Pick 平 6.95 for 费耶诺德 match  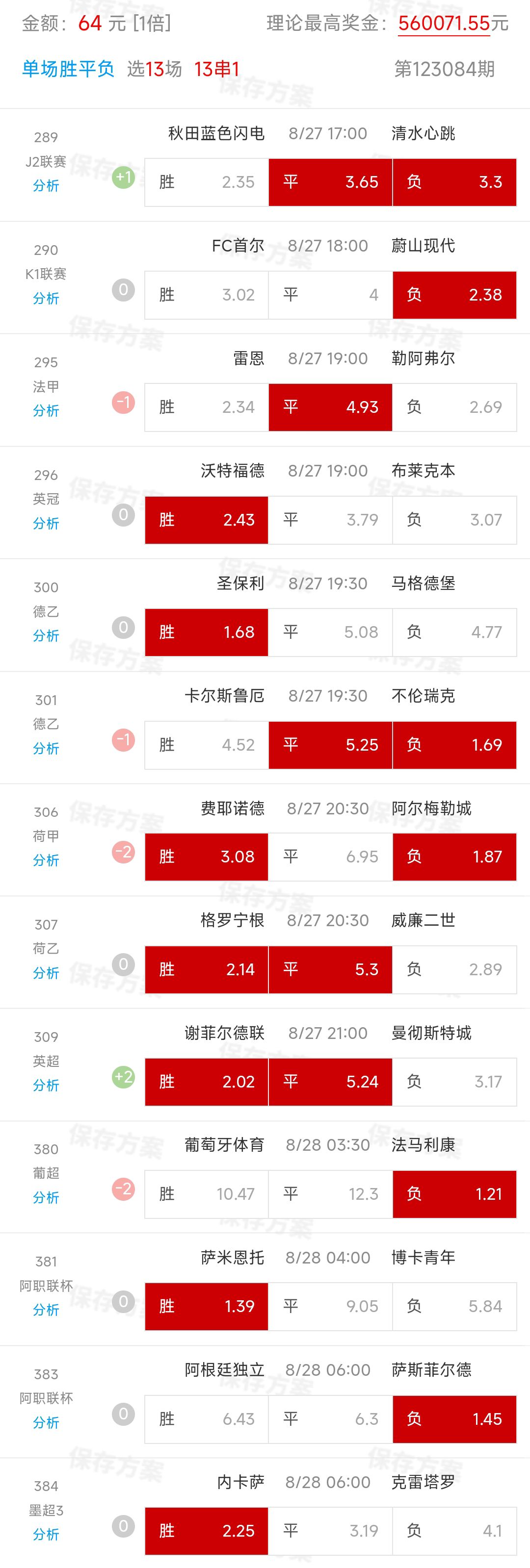pos(330,857)
